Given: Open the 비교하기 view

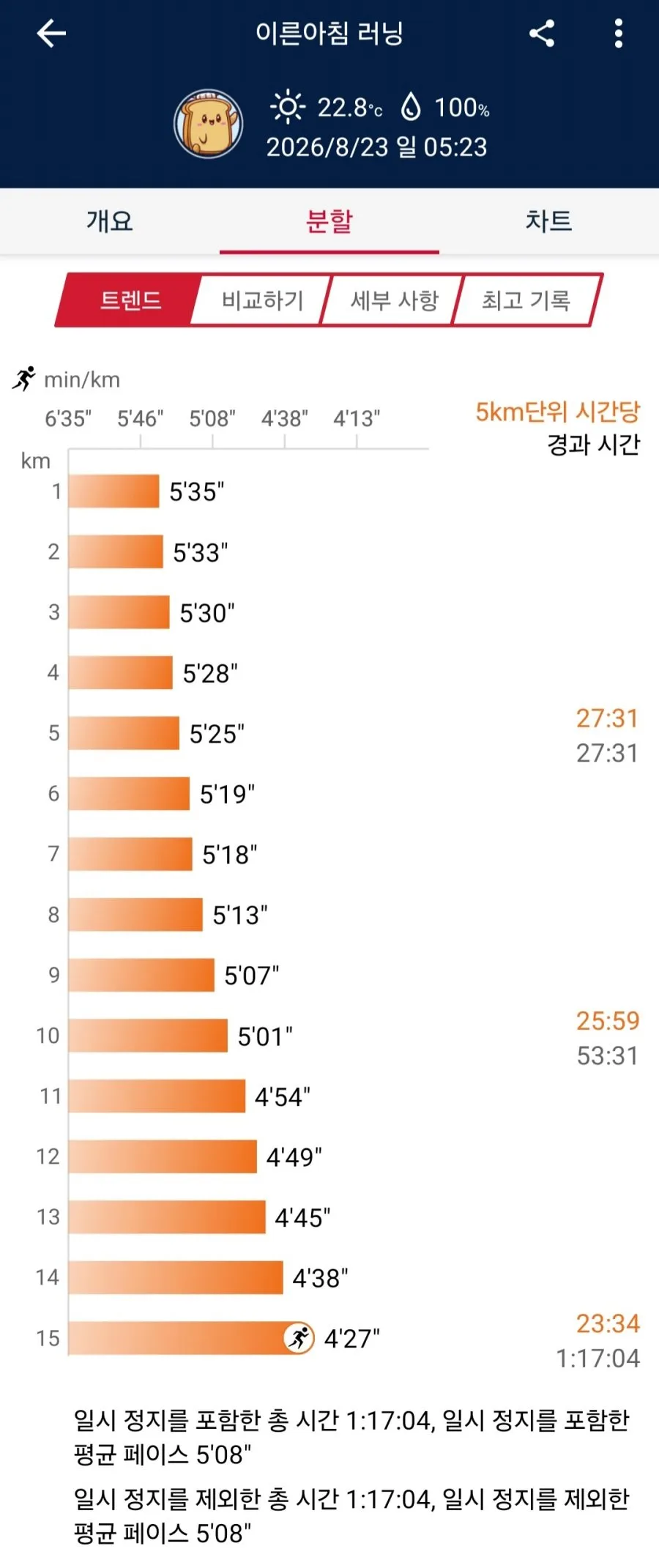Looking at the screenshot, I should tap(262, 300).
